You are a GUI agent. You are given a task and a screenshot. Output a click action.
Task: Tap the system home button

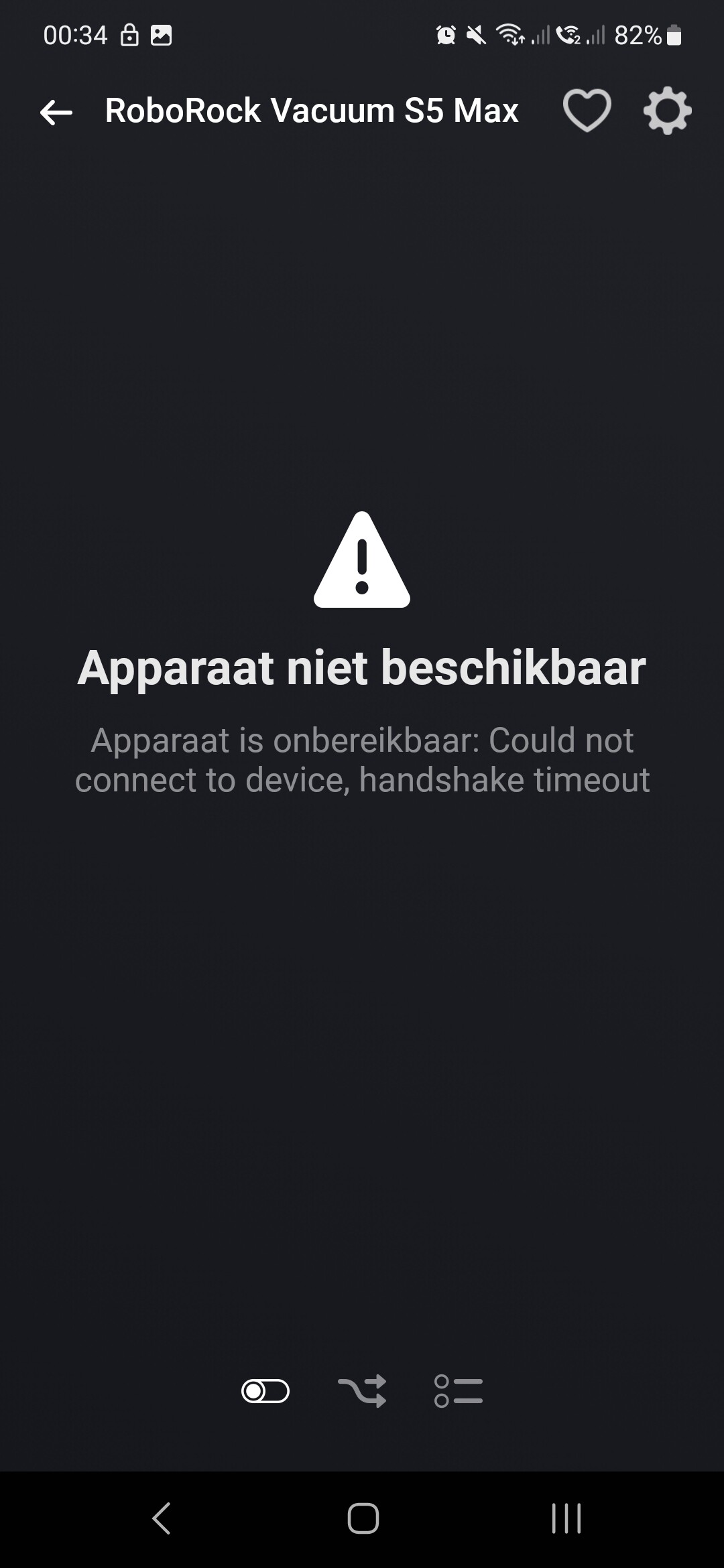coord(363,1518)
